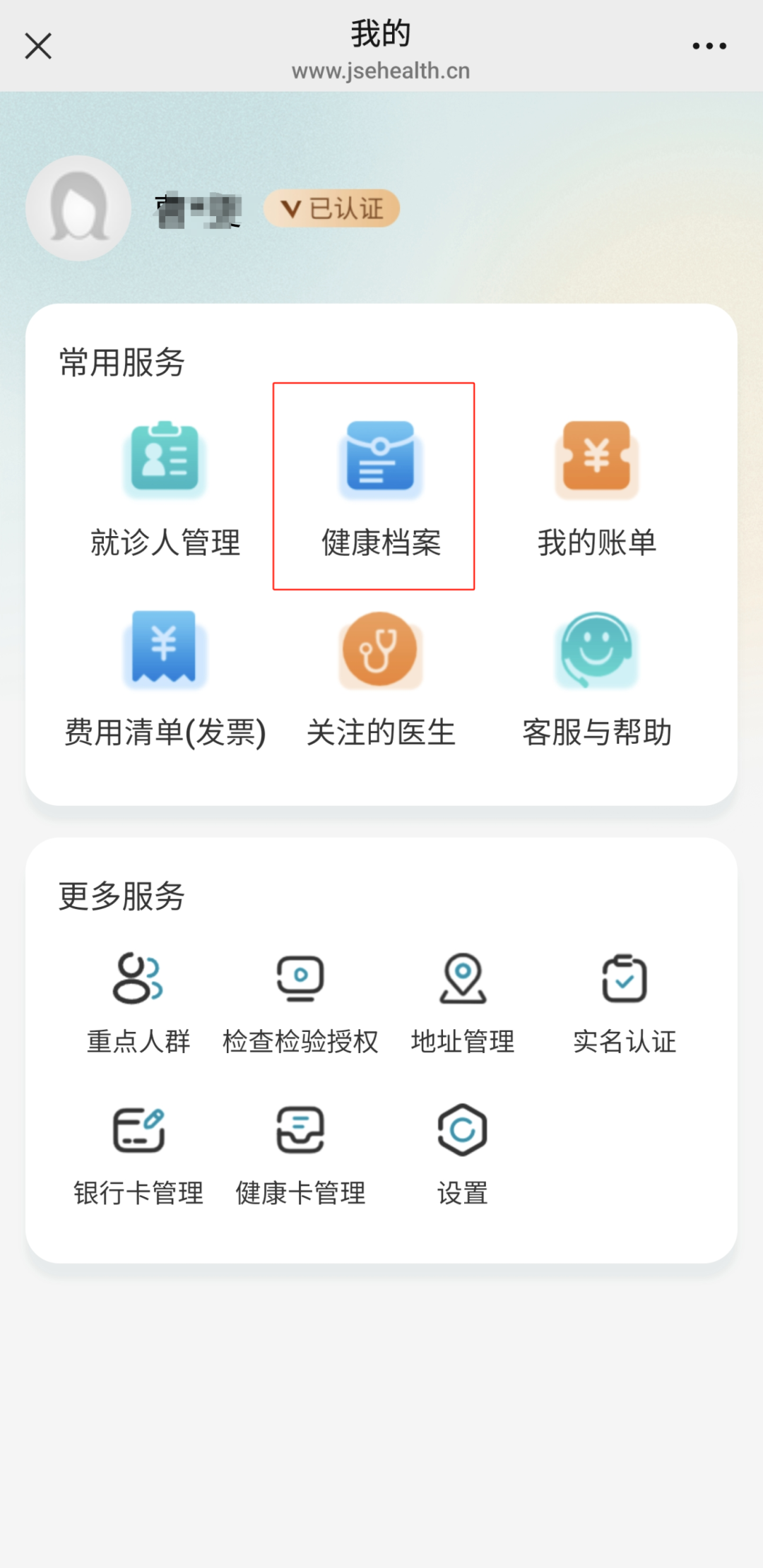The width and height of the screenshot is (763, 1568).
Task: Open 就诊人管理 patient management
Action: (165, 487)
